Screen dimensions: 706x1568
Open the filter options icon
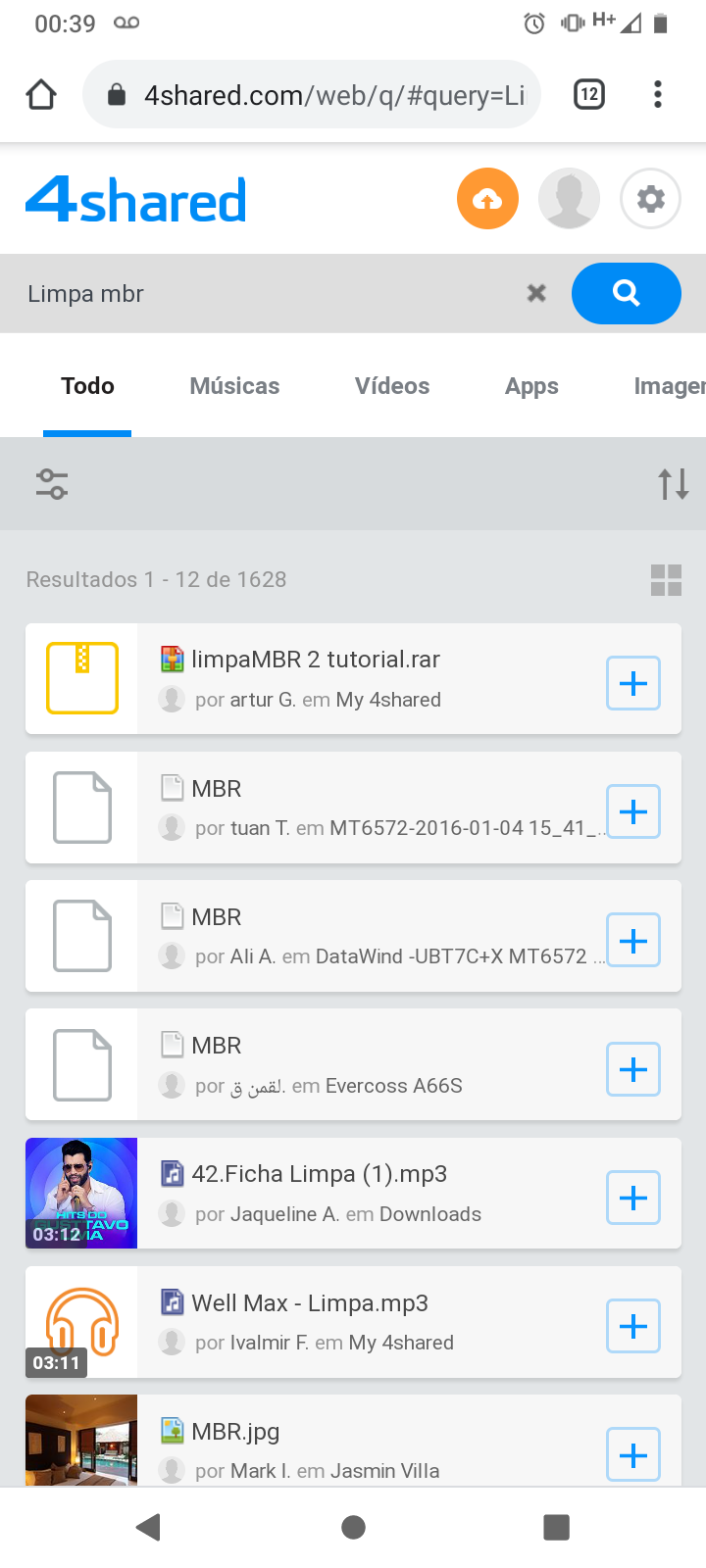point(52,484)
